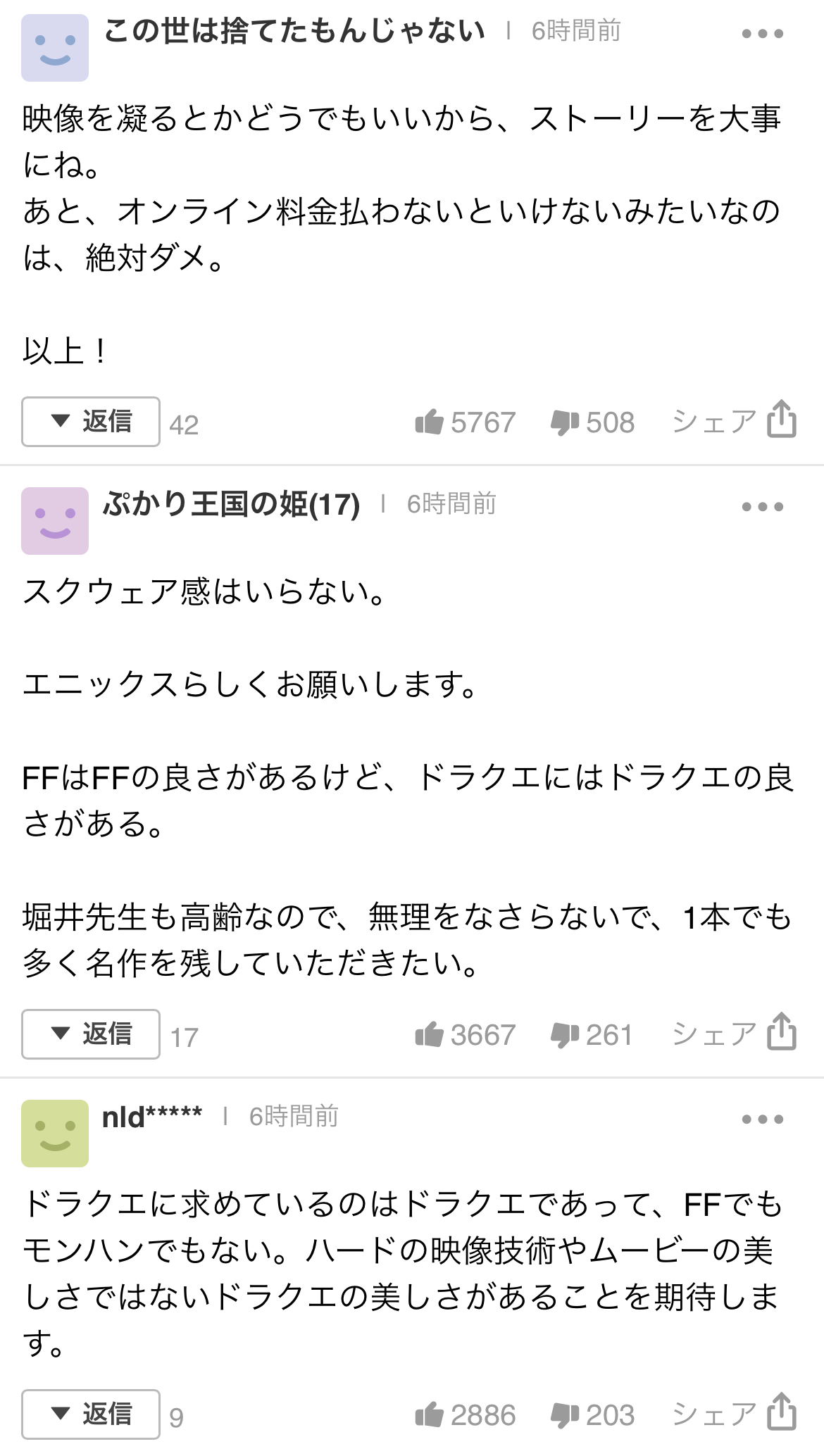Like ぷかり王国の姫(17)'s comment
The height and width of the screenshot is (1456, 824).
pyautogui.click(x=430, y=1035)
